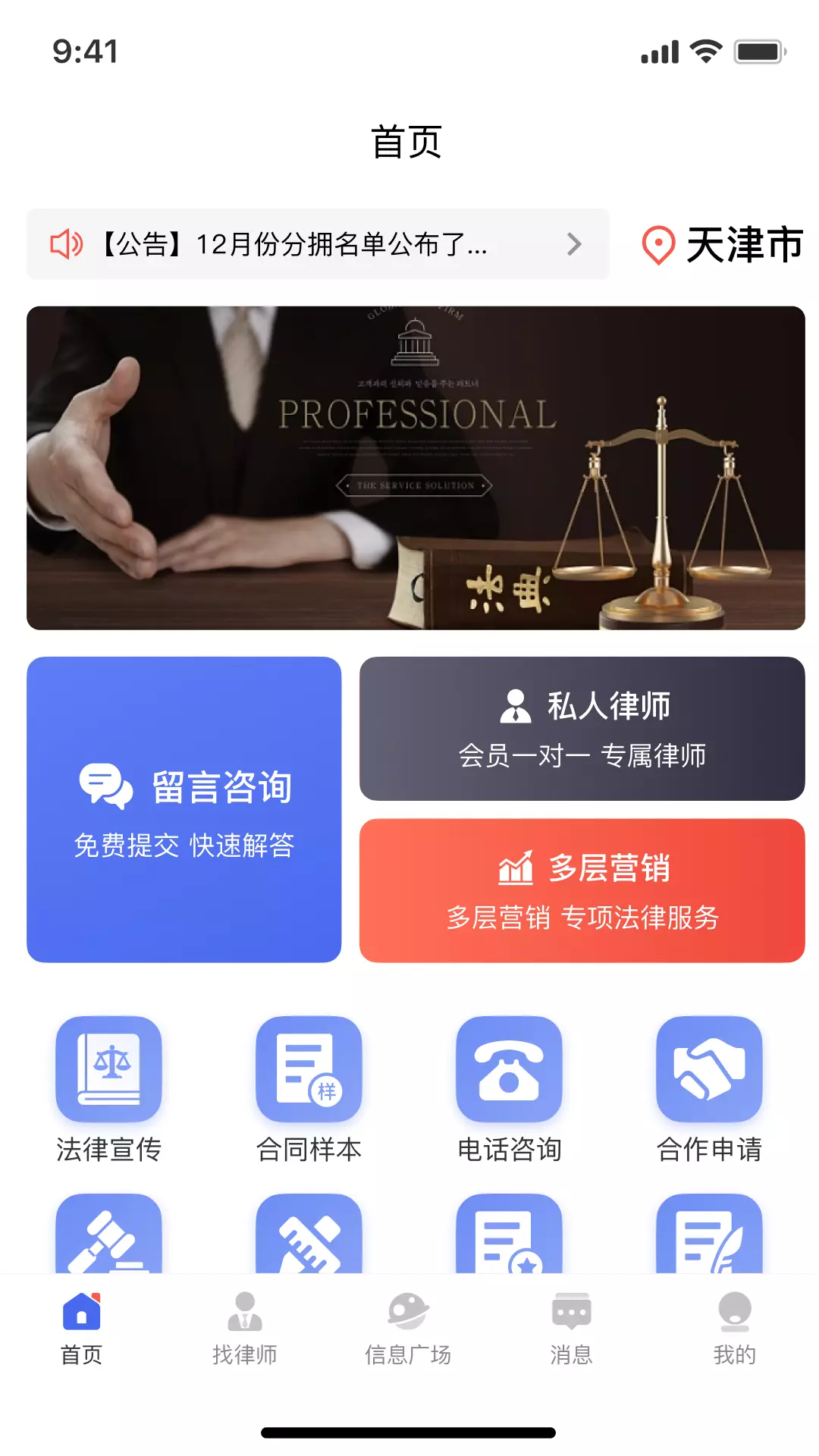Viewport: 819px width, 1456px height.
Task: Open the PROFESSIONAL banner image
Action: pos(416,468)
